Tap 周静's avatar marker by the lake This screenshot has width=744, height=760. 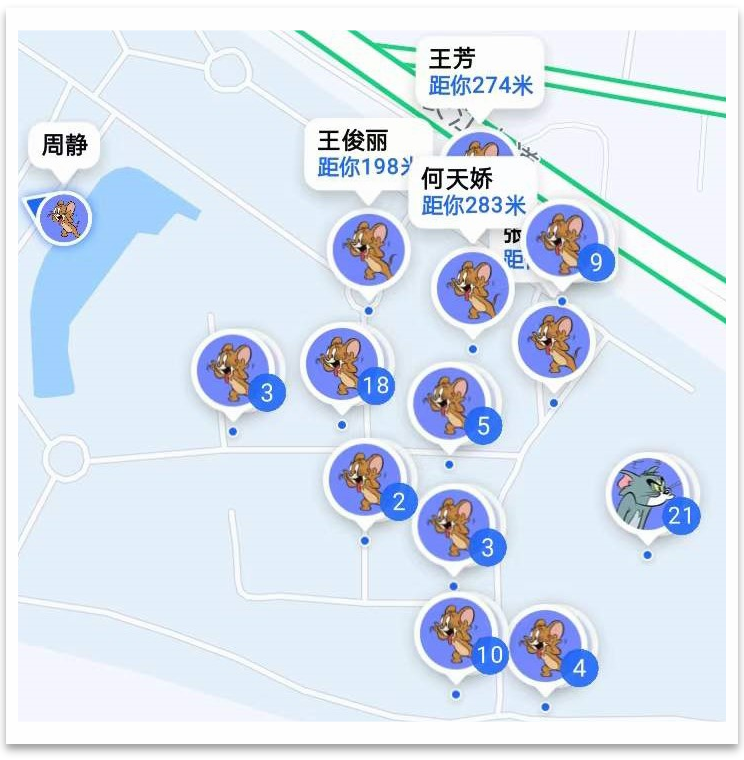pyautogui.click(x=67, y=218)
